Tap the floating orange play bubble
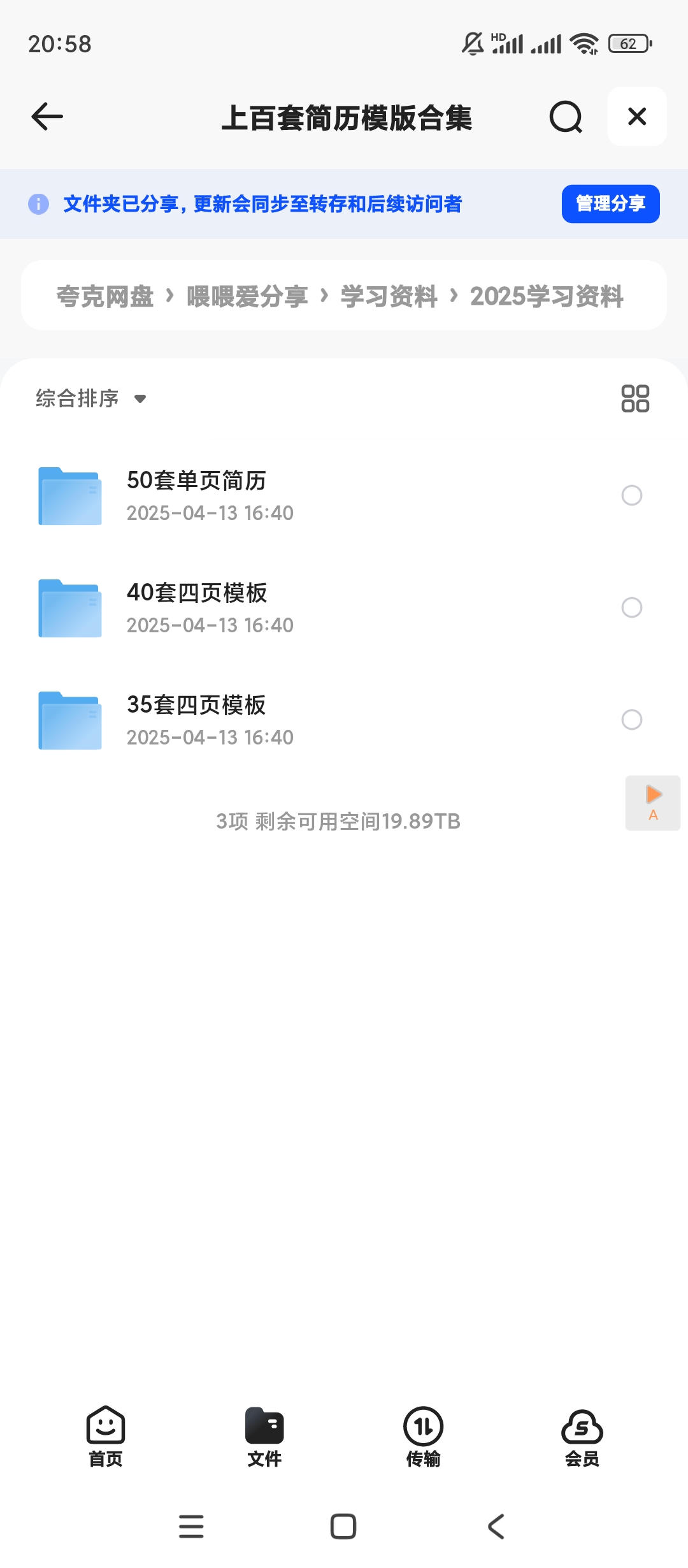 (x=652, y=802)
